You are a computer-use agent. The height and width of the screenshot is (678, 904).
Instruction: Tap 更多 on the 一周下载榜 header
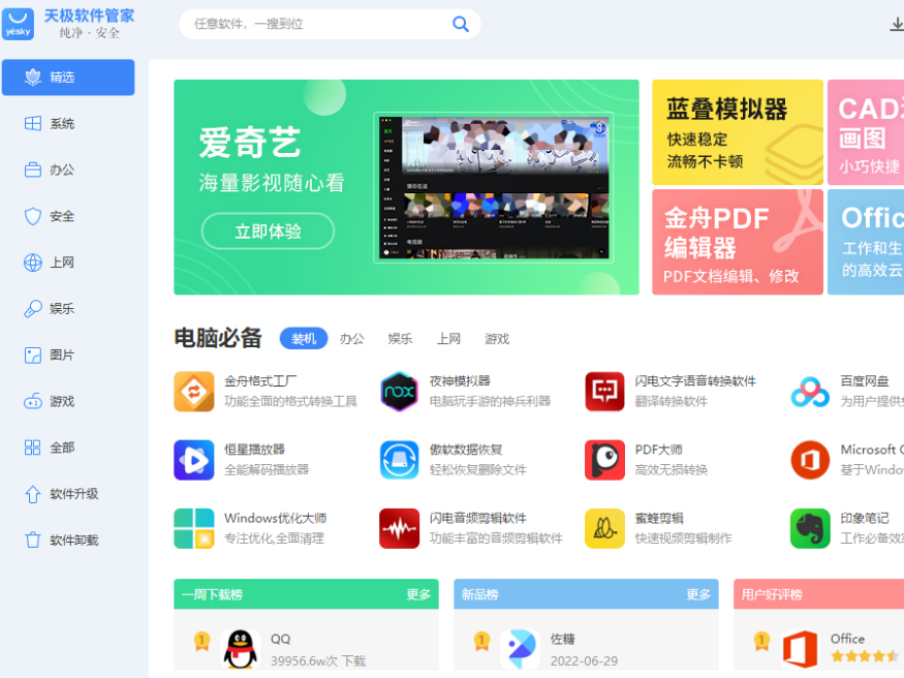click(x=418, y=595)
